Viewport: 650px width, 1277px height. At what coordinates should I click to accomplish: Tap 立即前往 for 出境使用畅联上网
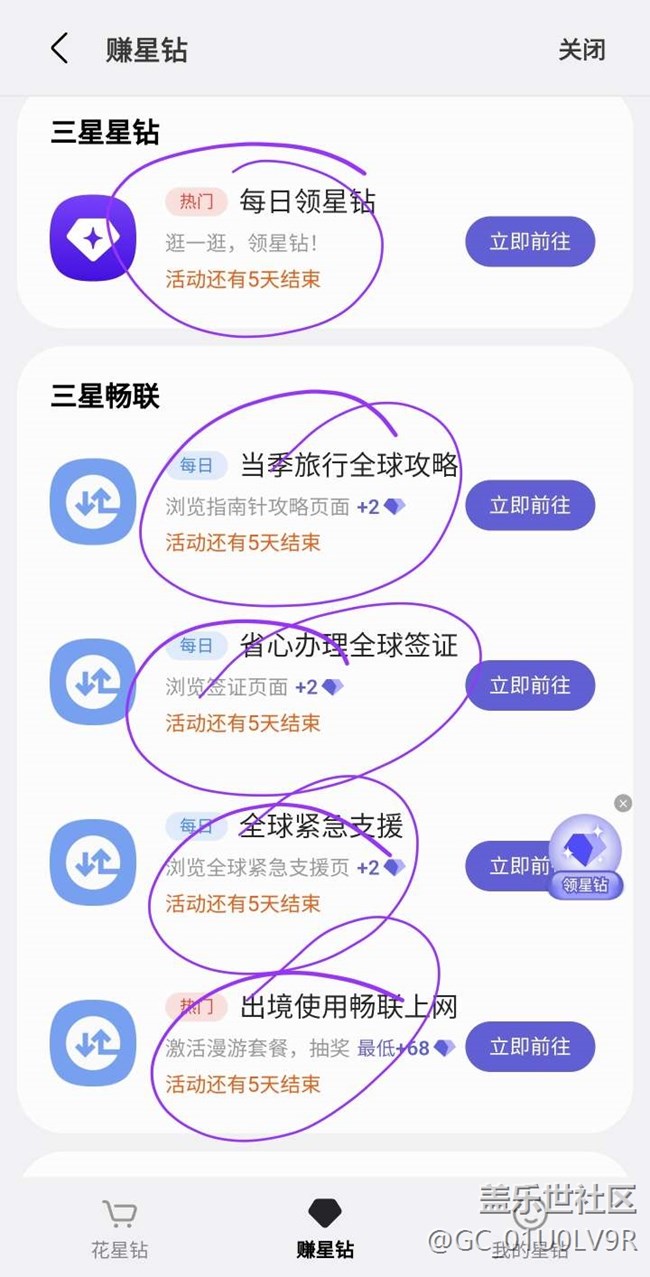pos(530,1047)
